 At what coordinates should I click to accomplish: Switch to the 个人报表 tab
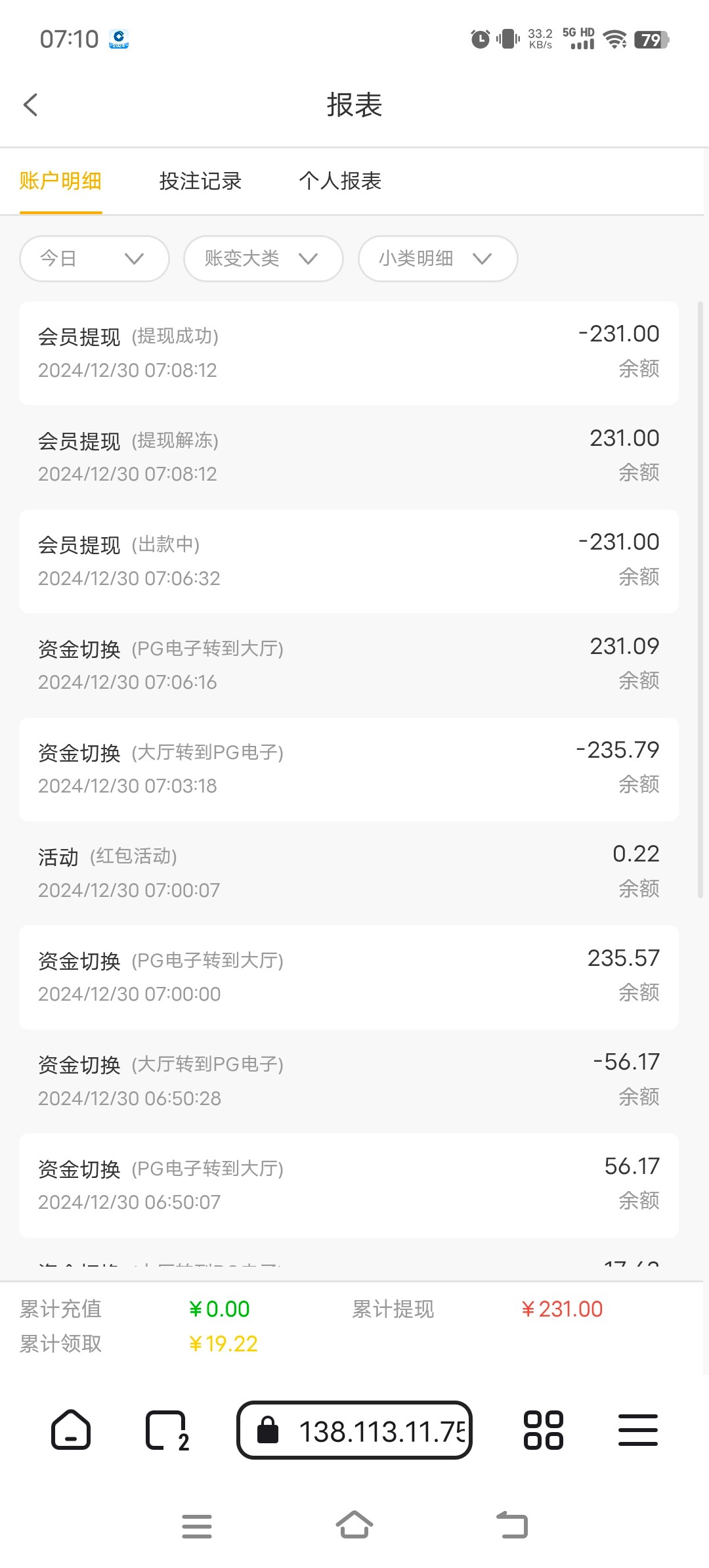point(340,181)
